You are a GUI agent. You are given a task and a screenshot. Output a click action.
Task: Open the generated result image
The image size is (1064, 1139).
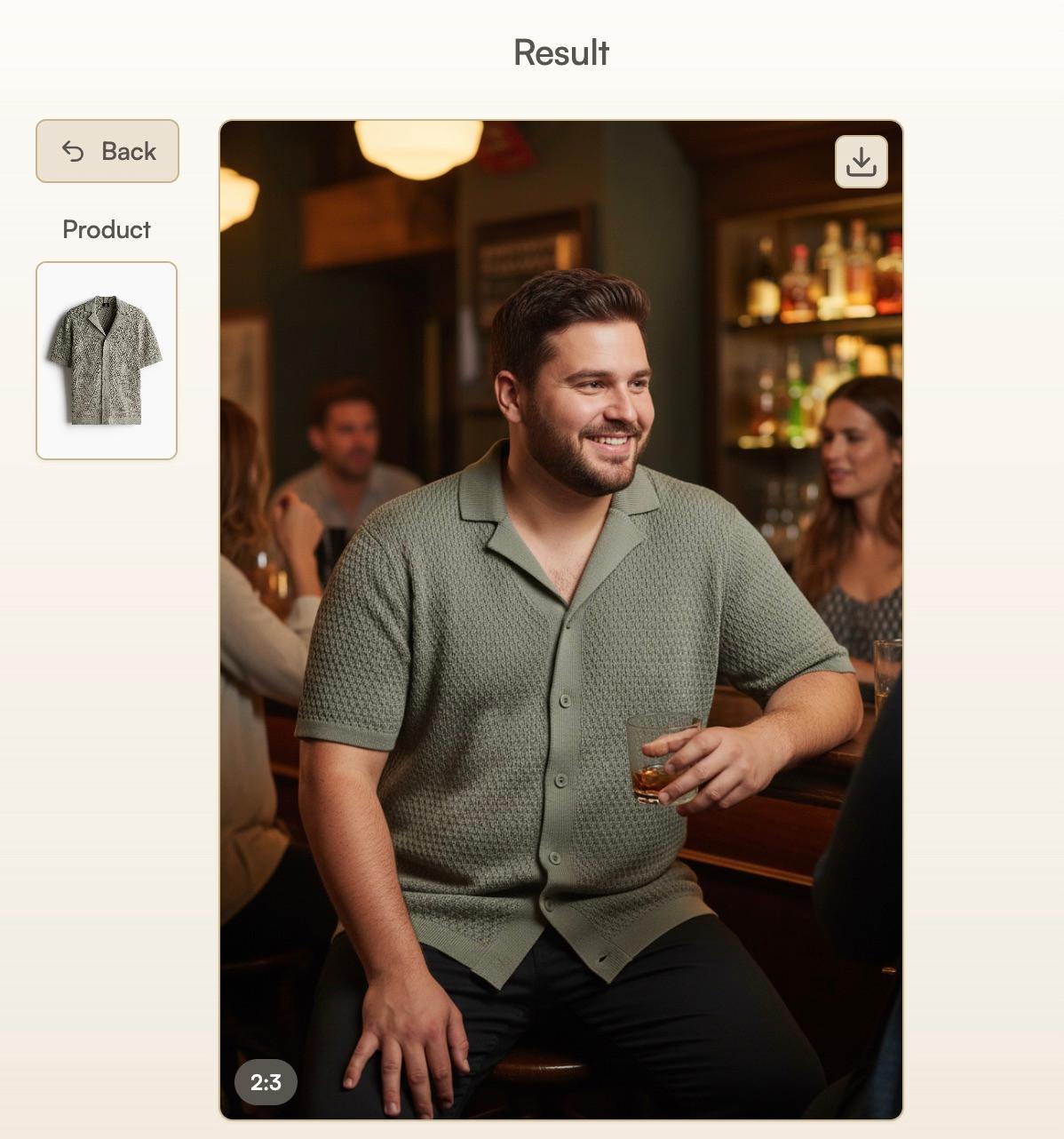pyautogui.click(x=560, y=622)
